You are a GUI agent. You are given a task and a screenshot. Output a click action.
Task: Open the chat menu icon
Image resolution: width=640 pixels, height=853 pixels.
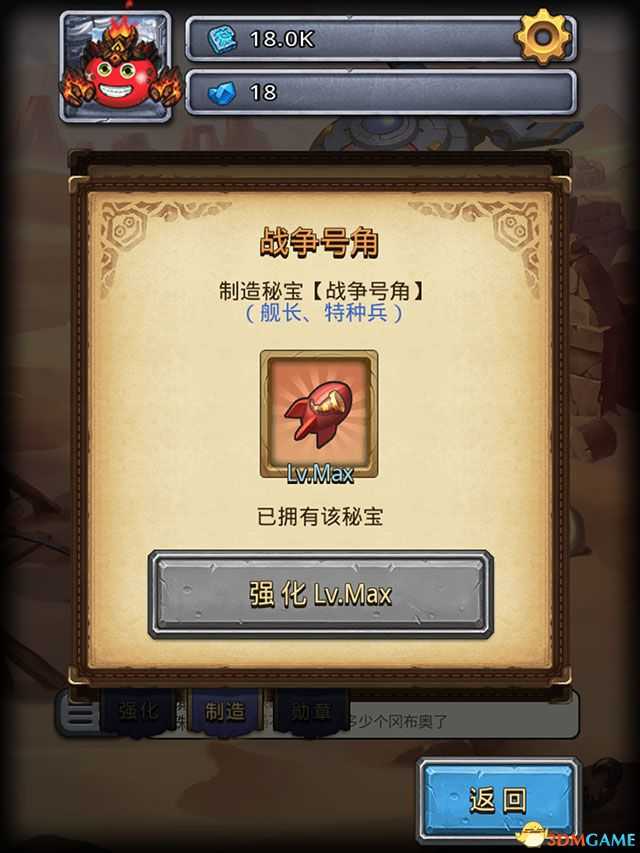pyautogui.click(x=77, y=714)
